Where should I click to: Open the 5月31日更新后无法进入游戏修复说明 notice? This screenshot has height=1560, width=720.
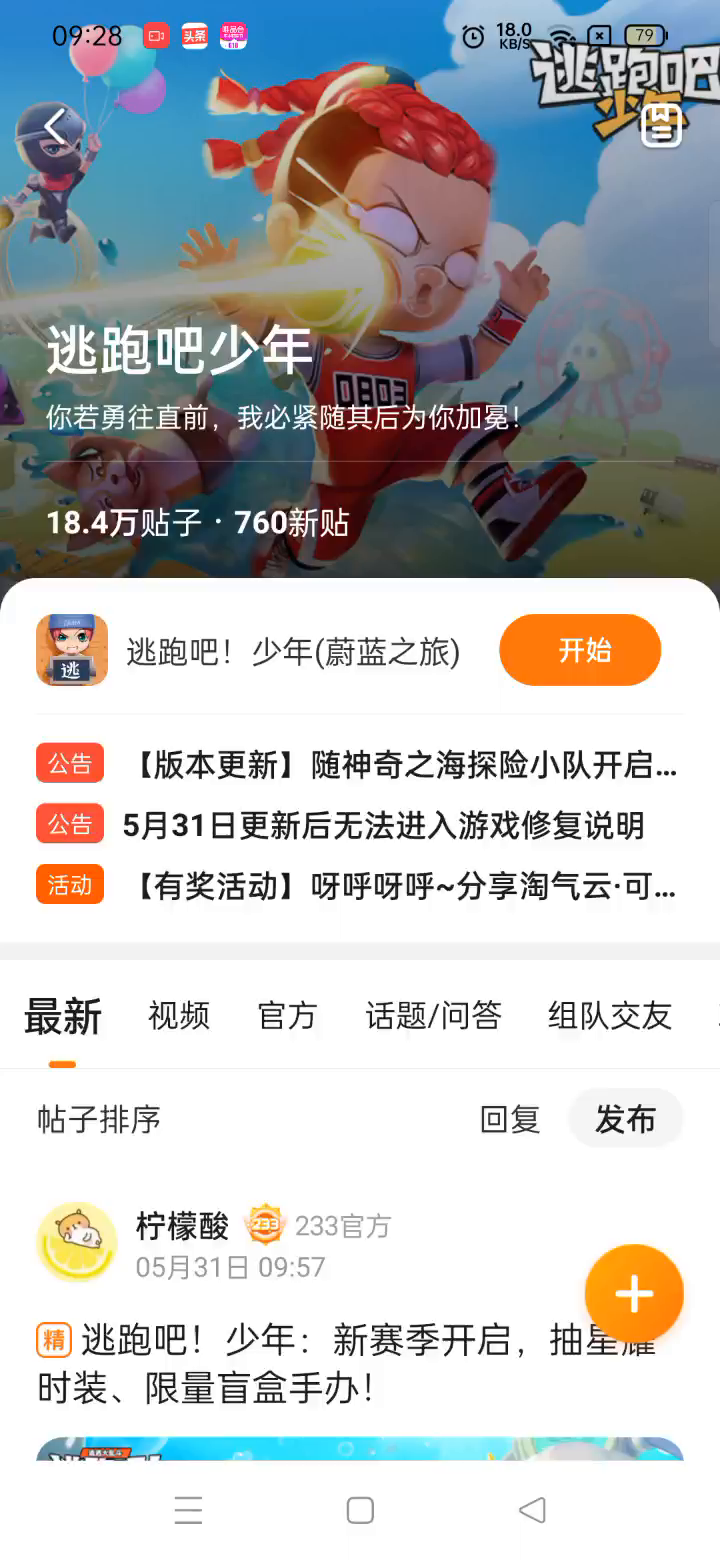383,825
